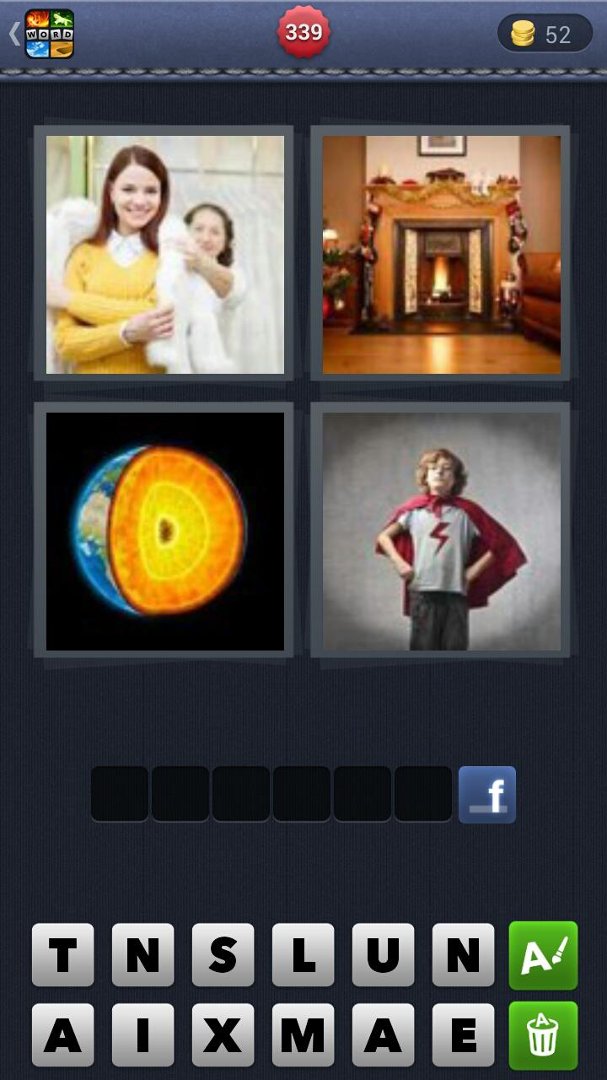The image size is (607, 1080).
Task: Enlarge the photo of two women
Action: [165, 254]
